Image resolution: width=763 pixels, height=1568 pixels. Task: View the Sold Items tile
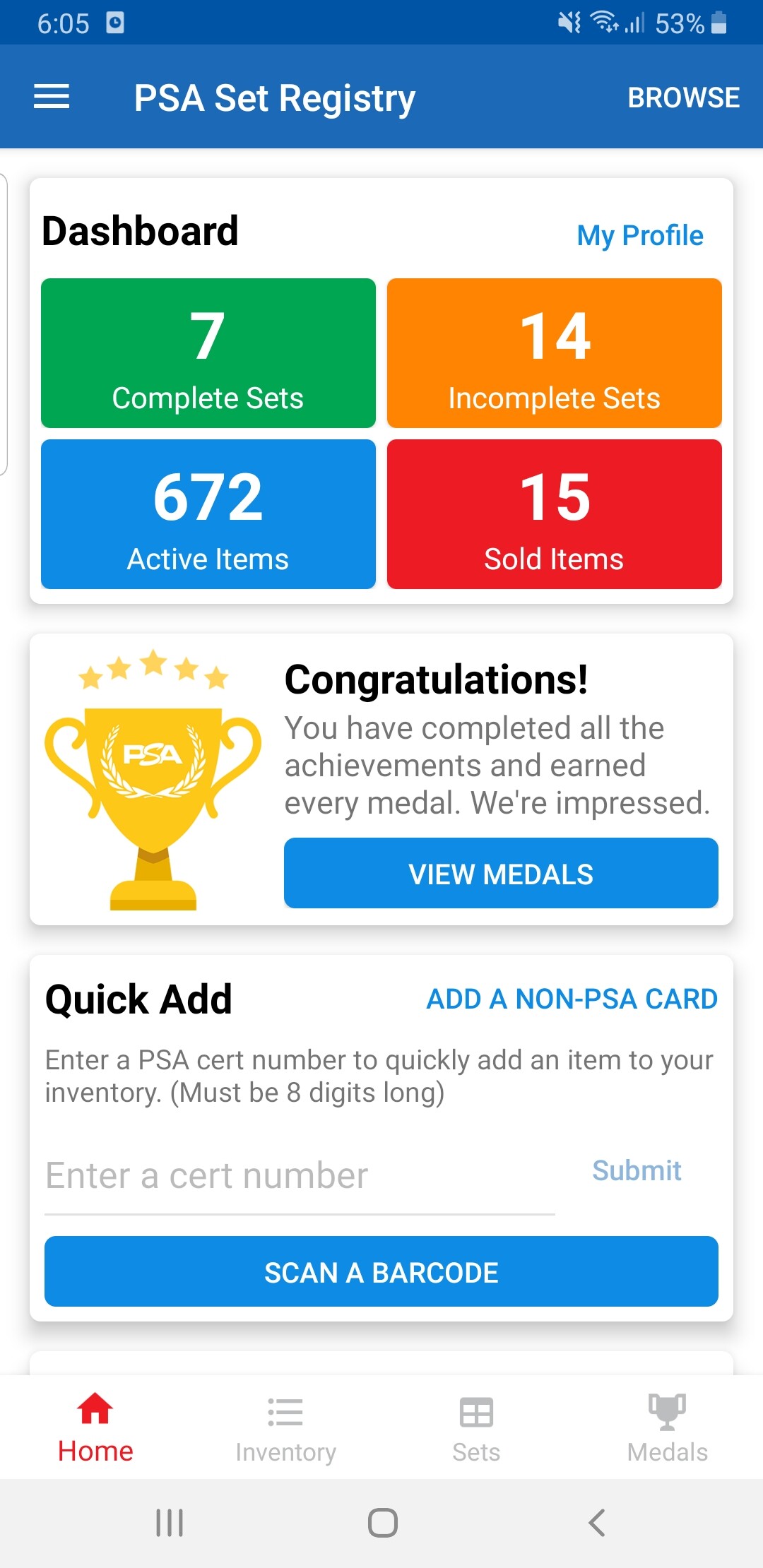555,514
